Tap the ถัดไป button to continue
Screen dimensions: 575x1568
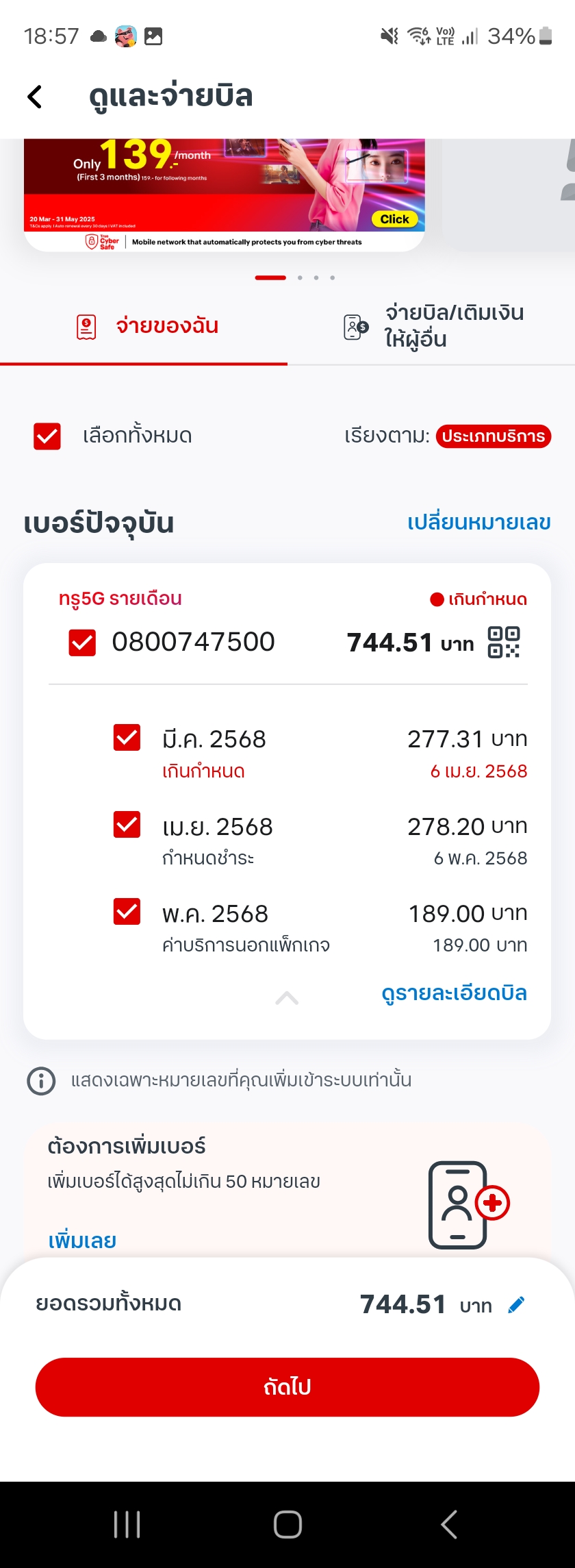[x=287, y=1387]
